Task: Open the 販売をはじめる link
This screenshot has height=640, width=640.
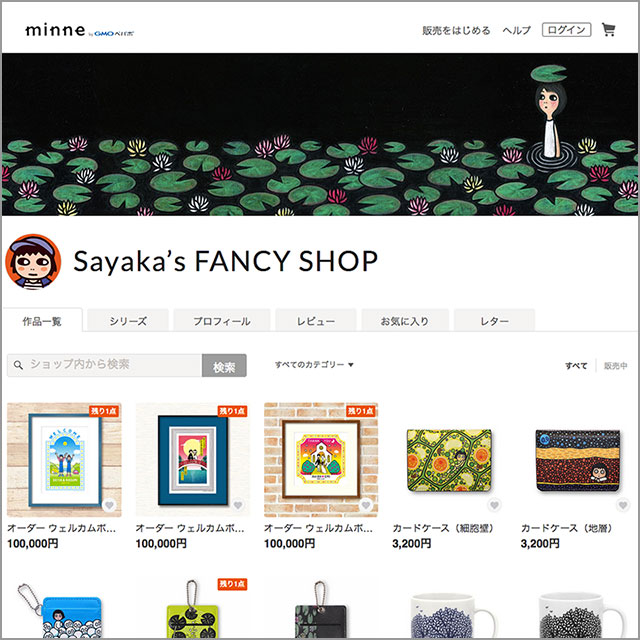Action: (x=456, y=30)
